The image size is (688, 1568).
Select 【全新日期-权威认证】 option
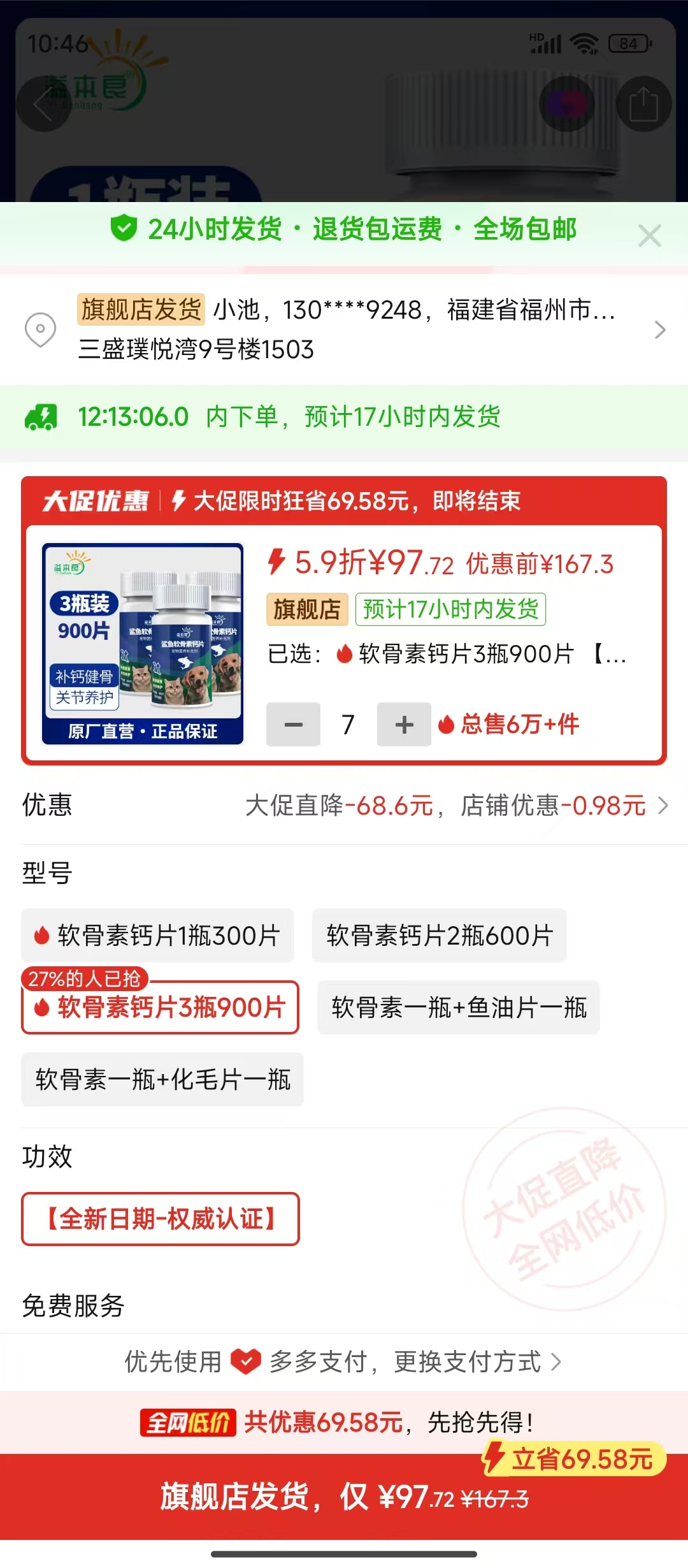(160, 1219)
